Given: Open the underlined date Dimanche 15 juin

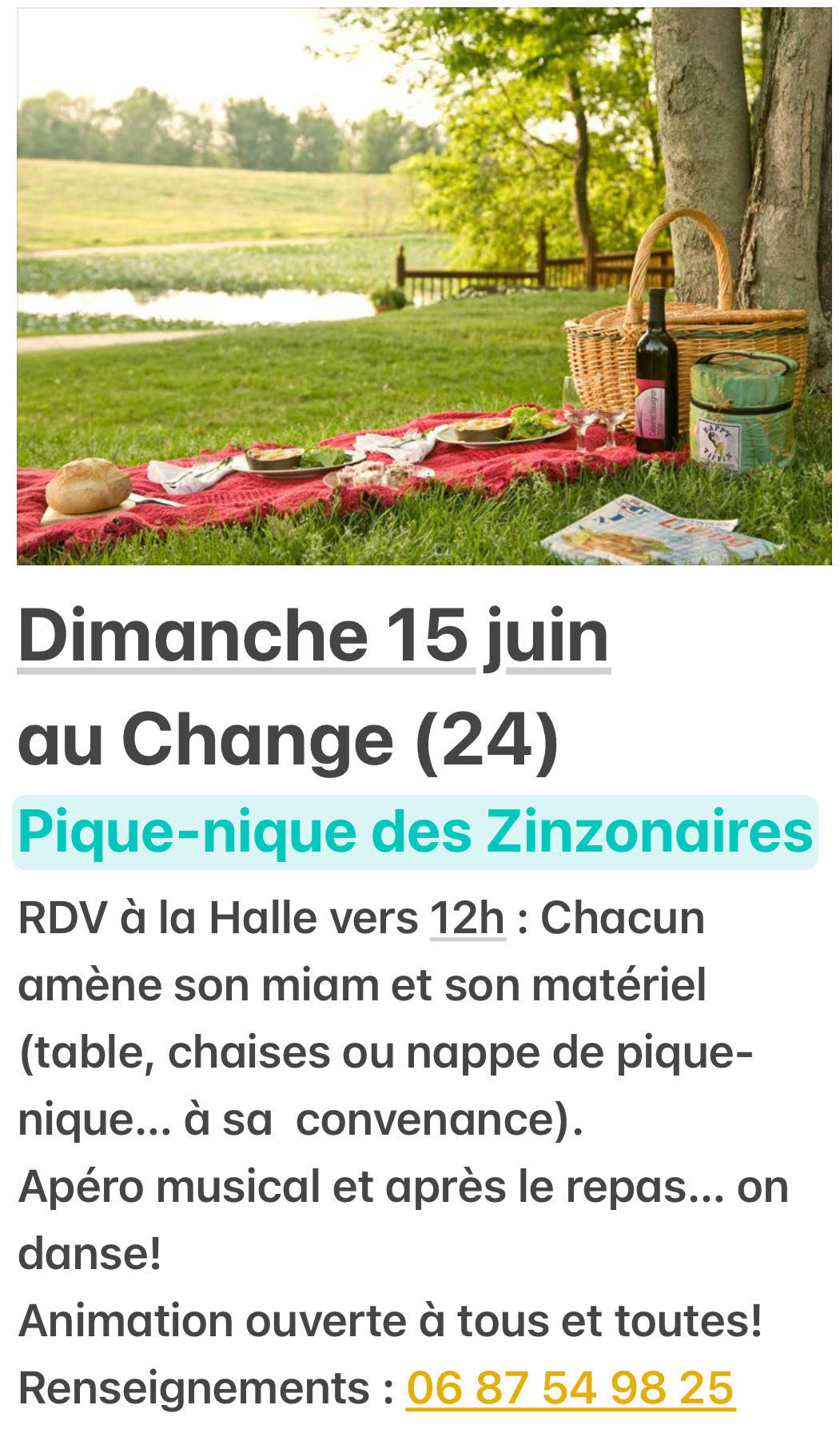Looking at the screenshot, I should click(314, 637).
